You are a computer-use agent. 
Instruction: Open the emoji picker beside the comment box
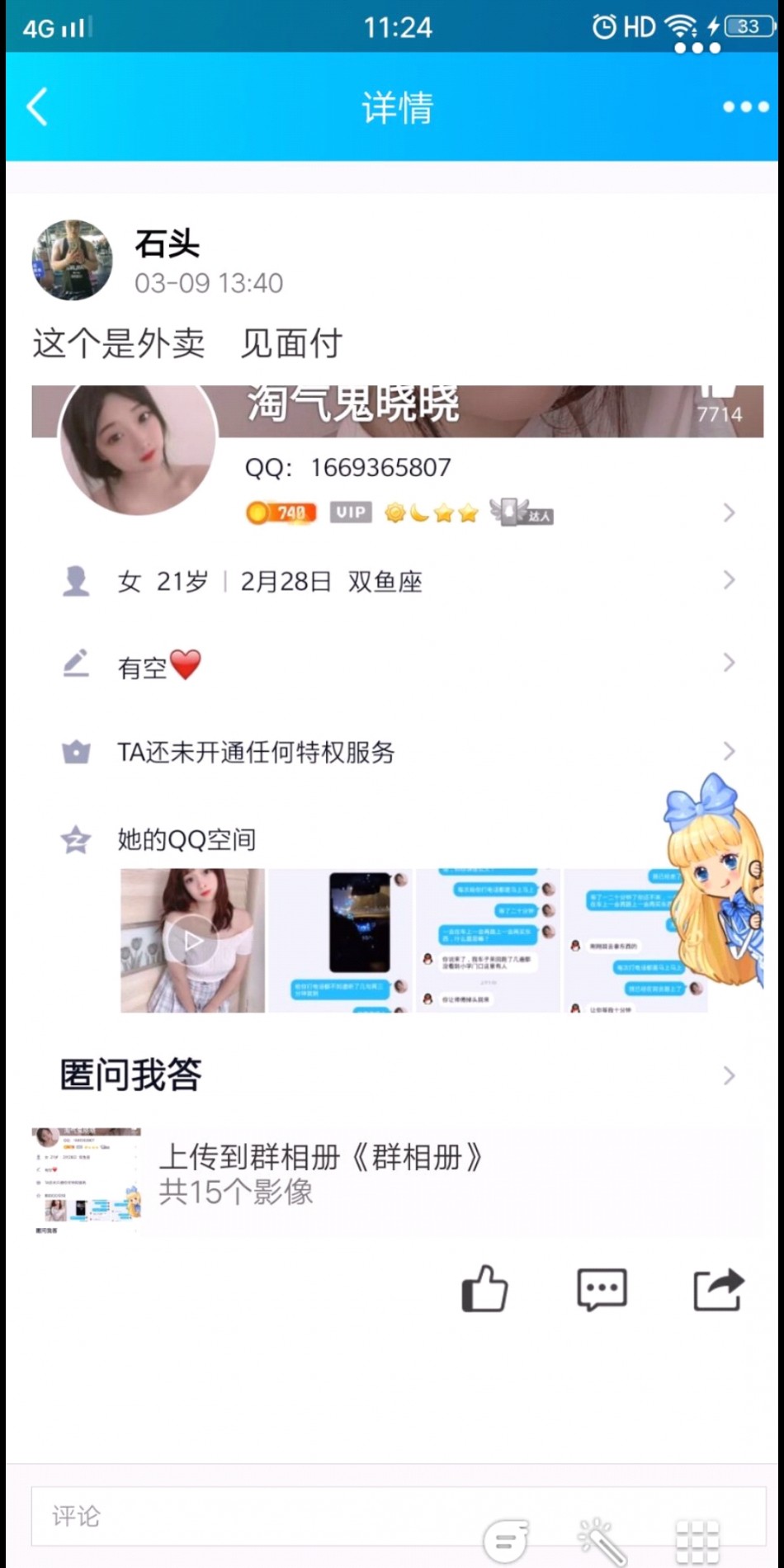click(505, 1540)
